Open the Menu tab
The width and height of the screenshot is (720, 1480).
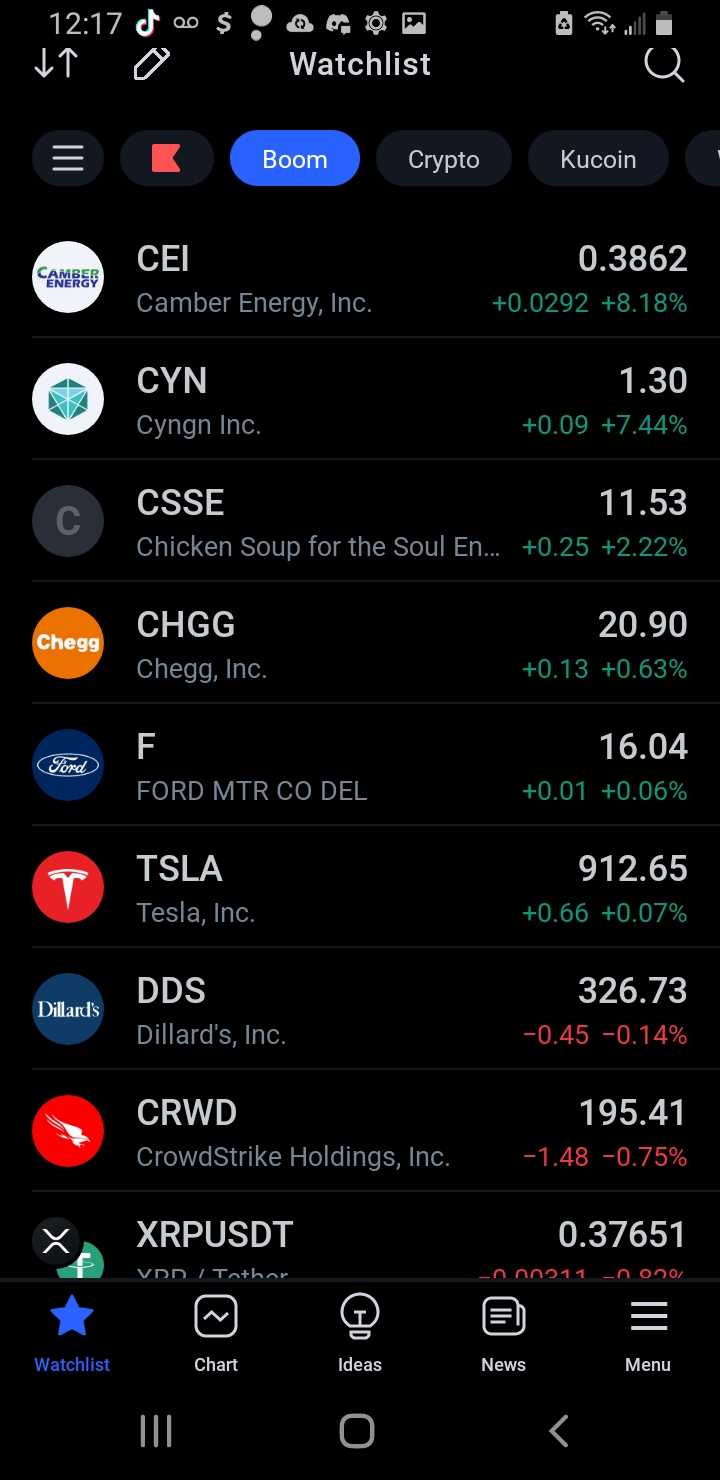(x=648, y=1332)
